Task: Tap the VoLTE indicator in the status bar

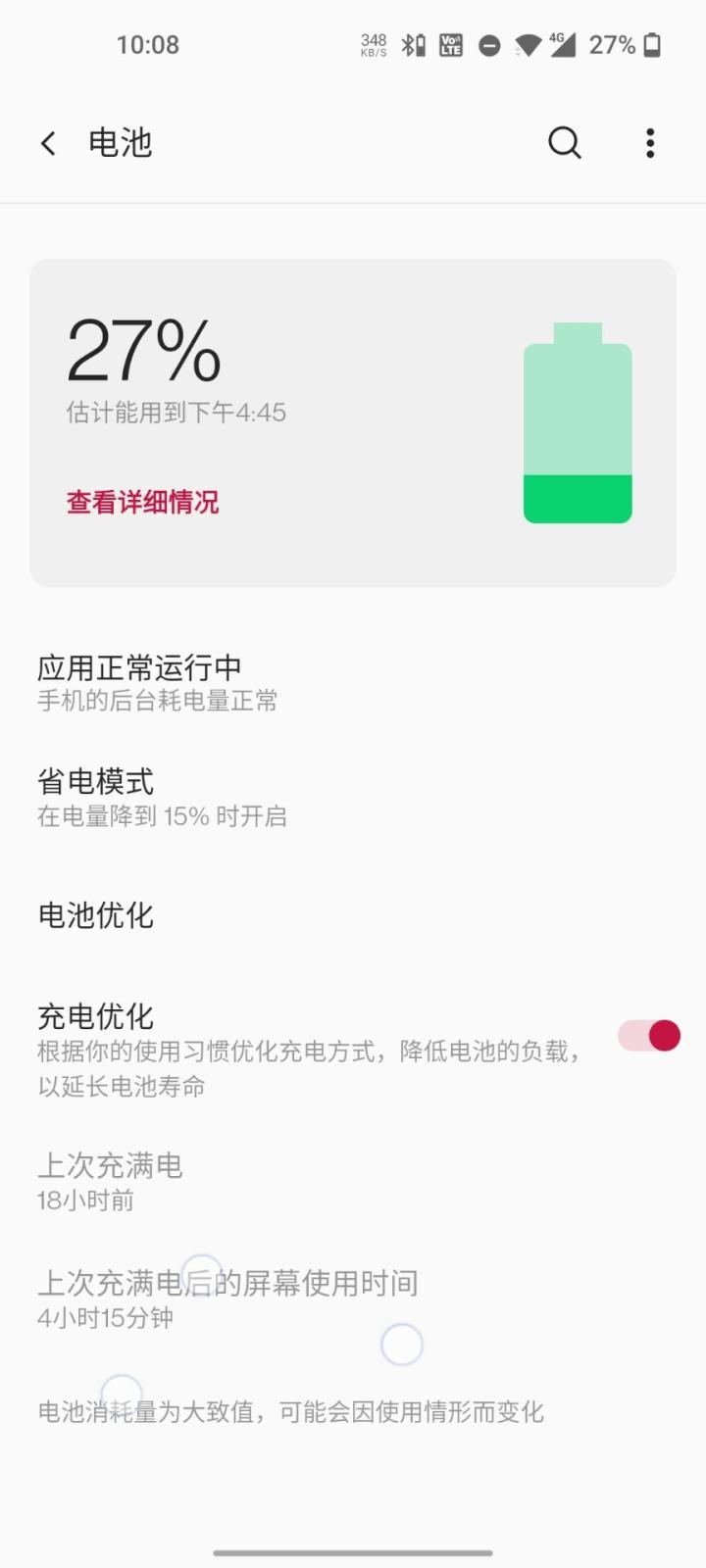Action: [450, 44]
